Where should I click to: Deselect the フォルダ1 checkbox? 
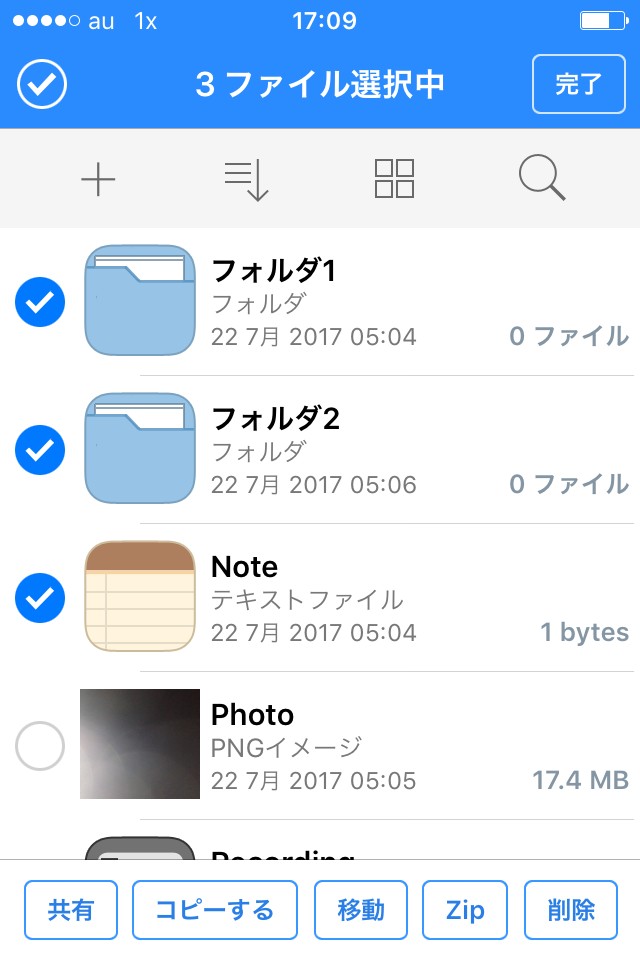click(41, 301)
